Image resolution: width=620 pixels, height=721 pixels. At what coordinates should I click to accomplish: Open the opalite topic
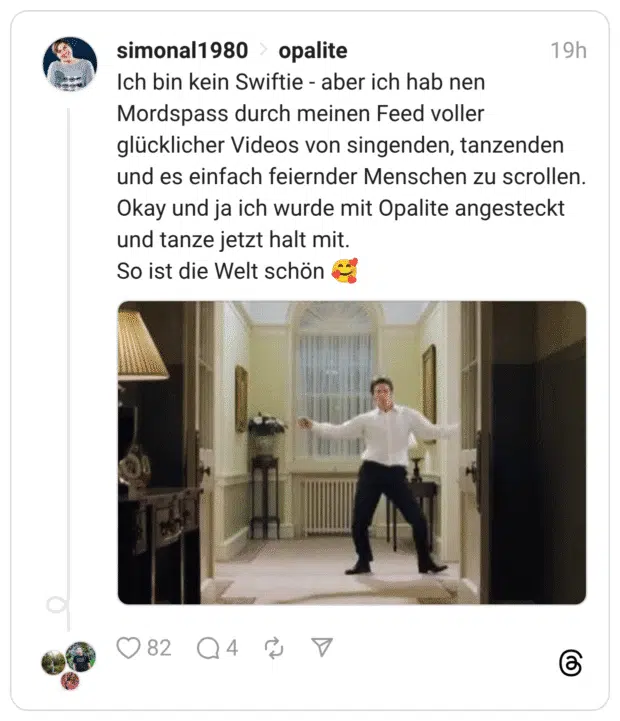tap(312, 50)
